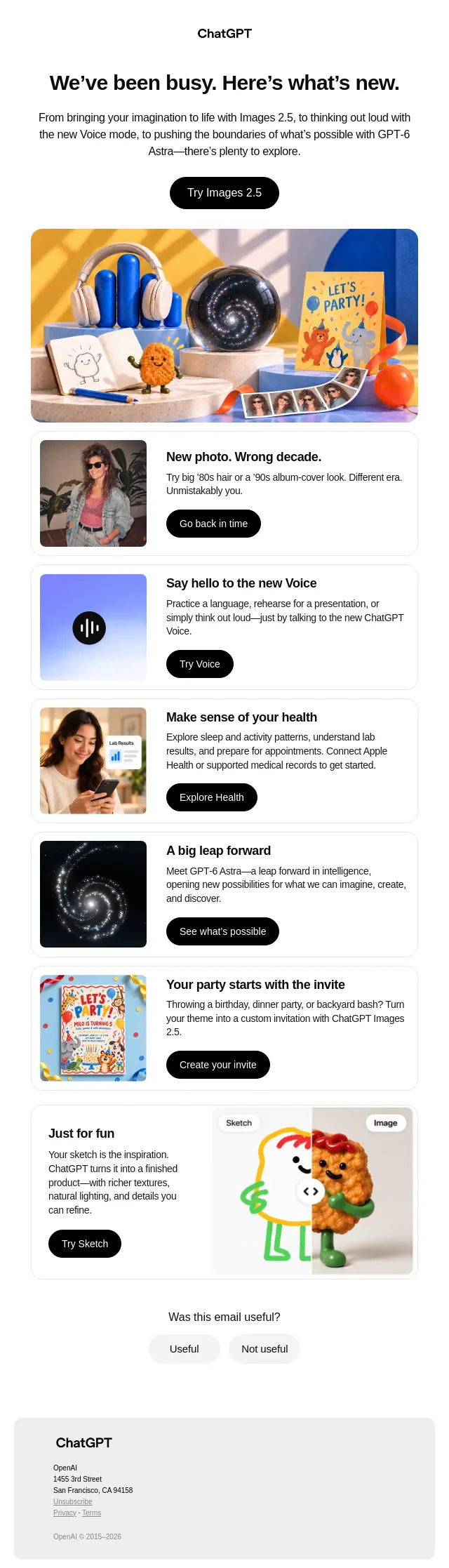Mark this email as Useful
The image size is (449, 1568).
pyautogui.click(x=185, y=1349)
